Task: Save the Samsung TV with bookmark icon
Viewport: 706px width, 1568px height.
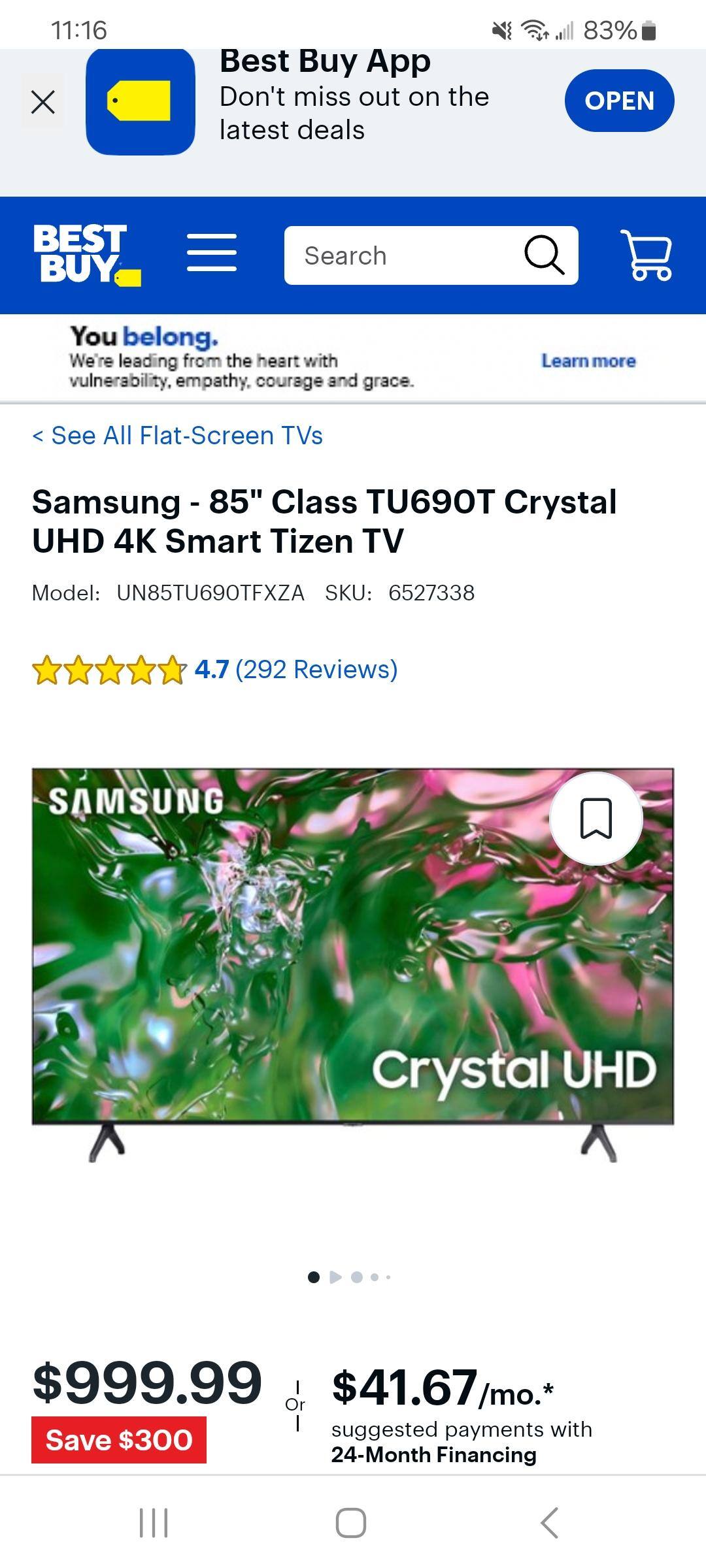Action: [596, 818]
